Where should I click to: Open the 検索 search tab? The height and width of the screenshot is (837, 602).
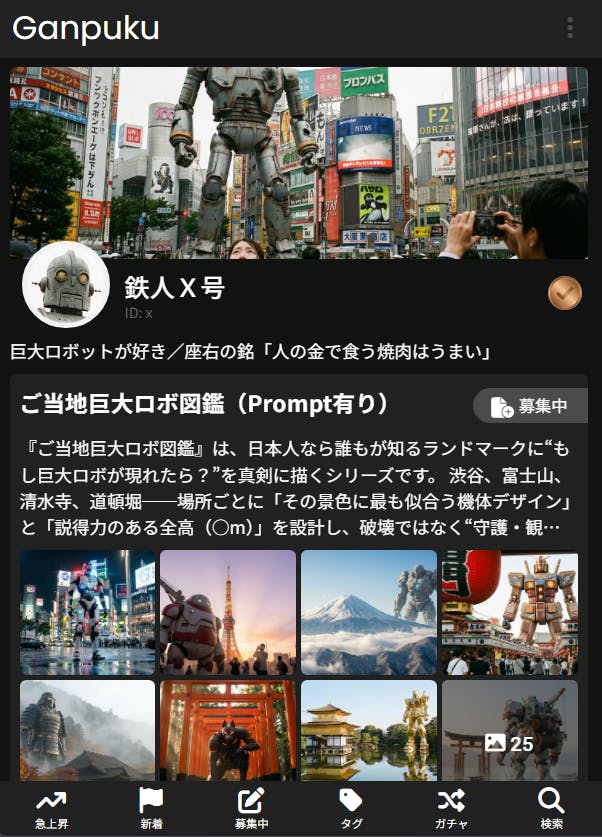[x=551, y=808]
